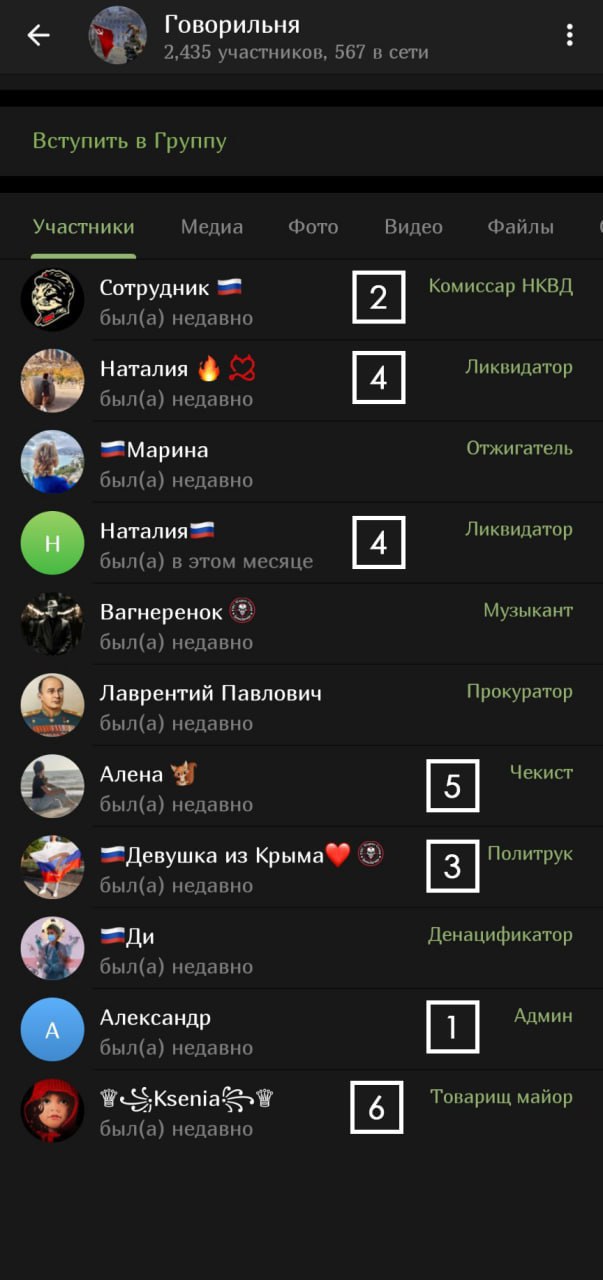
Task: Open the three-dot overflow menu
Action: (x=569, y=36)
